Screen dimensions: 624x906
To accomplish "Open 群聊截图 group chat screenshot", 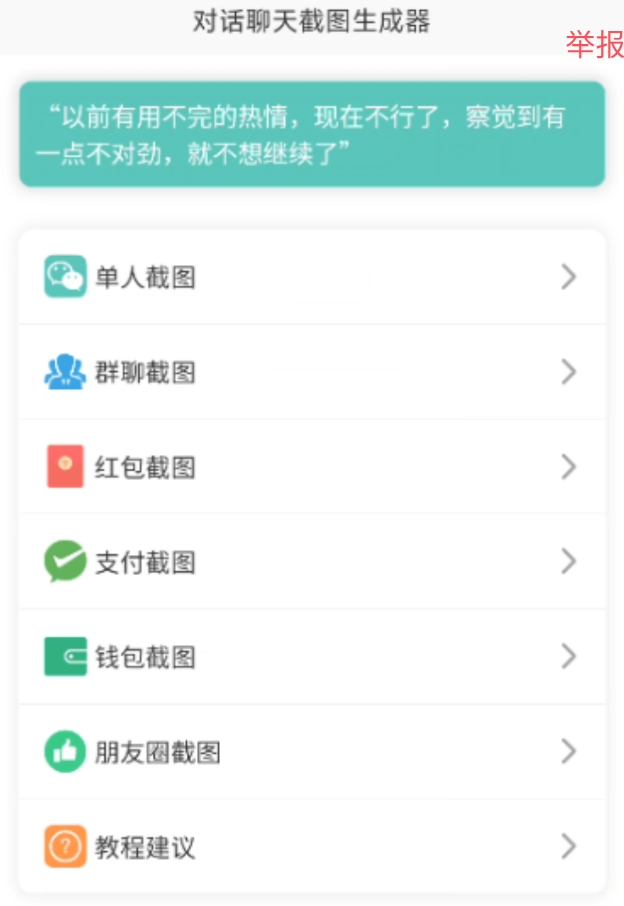I will [x=311, y=372].
